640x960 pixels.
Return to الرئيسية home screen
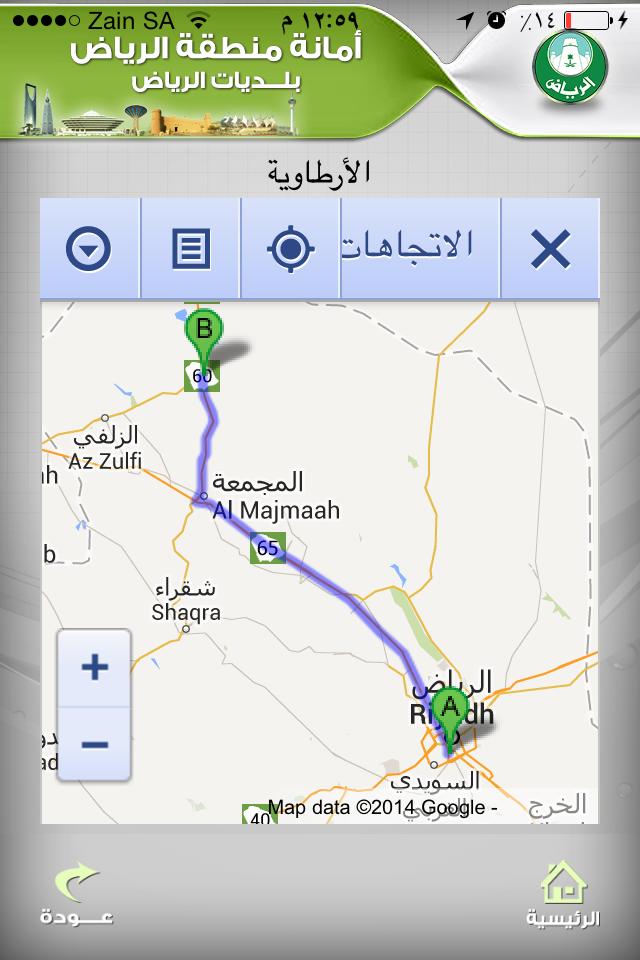(x=563, y=895)
